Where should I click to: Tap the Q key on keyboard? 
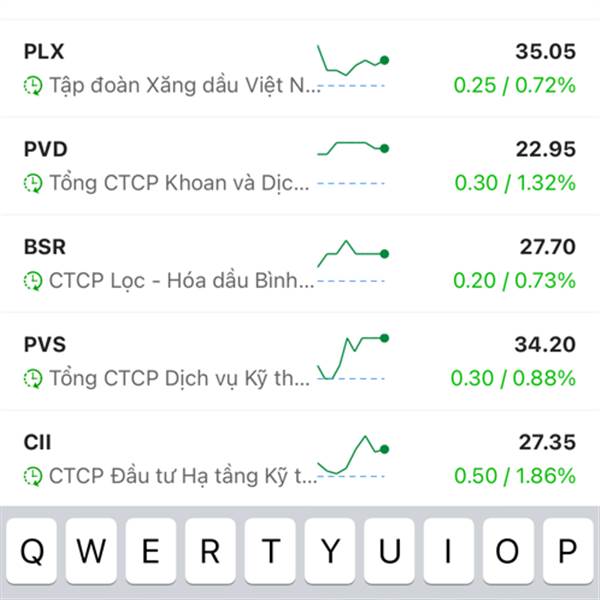(x=32, y=552)
